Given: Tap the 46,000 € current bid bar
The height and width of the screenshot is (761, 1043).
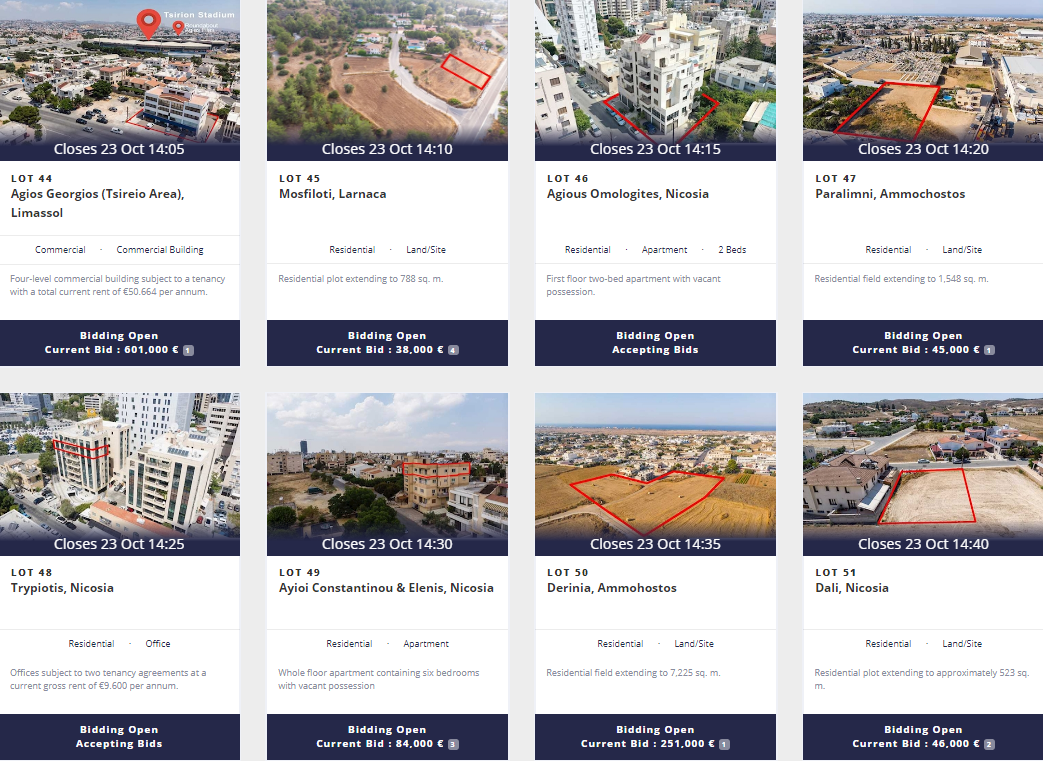Looking at the screenshot, I should (923, 737).
